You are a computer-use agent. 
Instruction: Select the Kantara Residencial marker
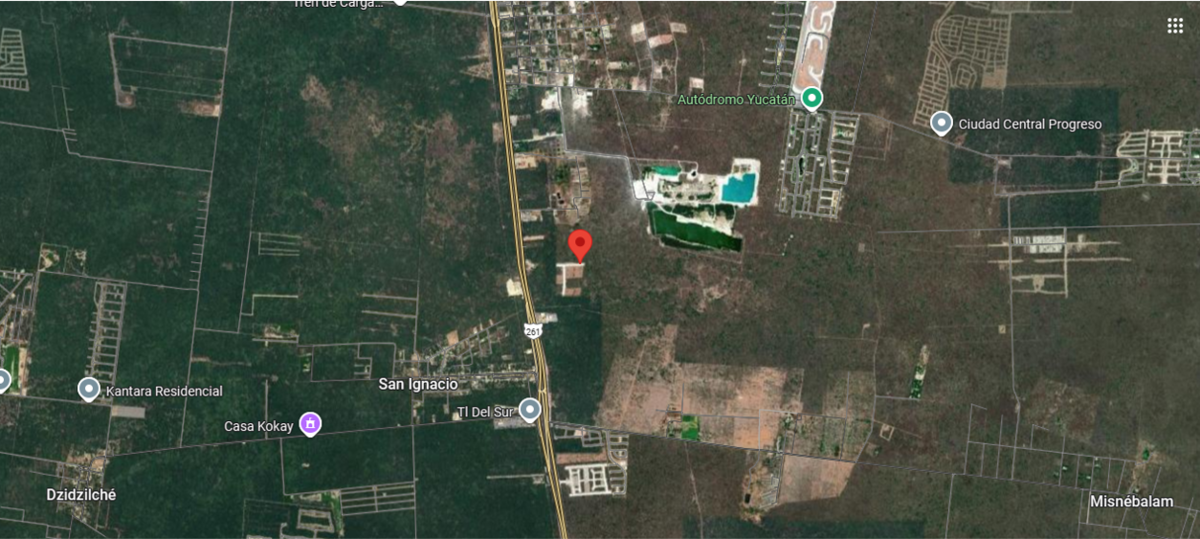click(89, 390)
